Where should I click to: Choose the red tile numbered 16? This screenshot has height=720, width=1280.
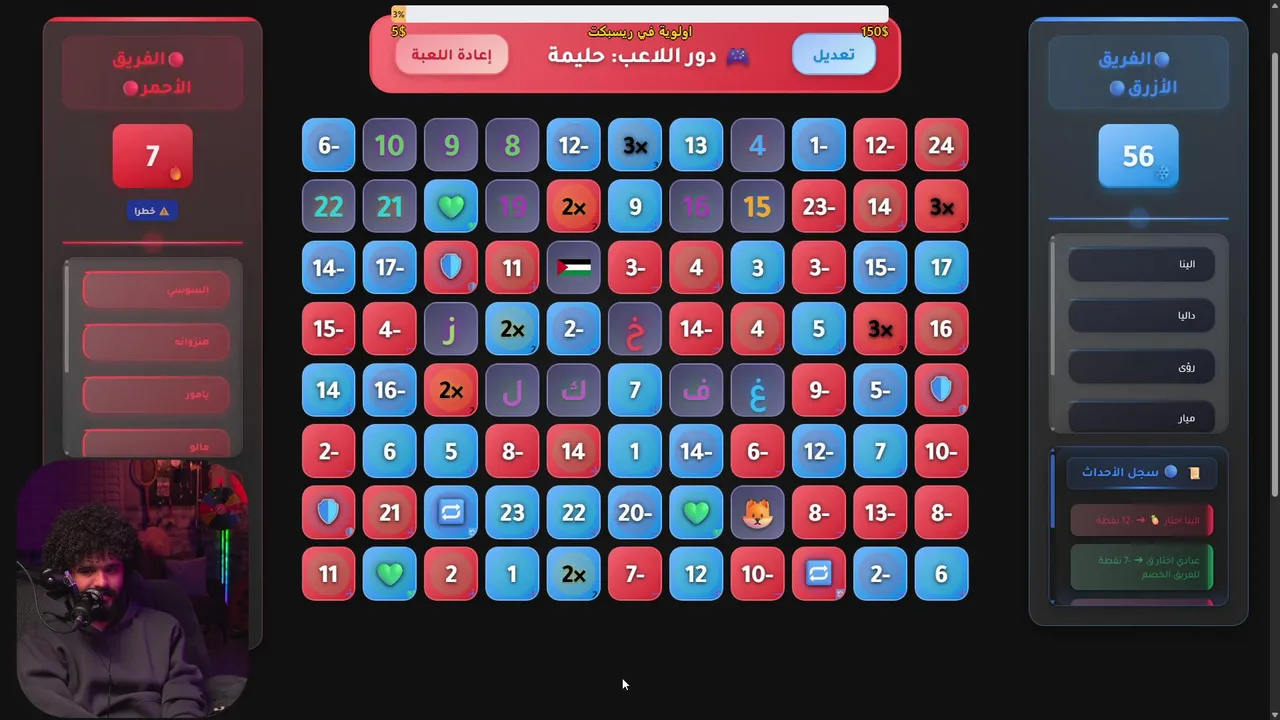[x=940, y=329]
